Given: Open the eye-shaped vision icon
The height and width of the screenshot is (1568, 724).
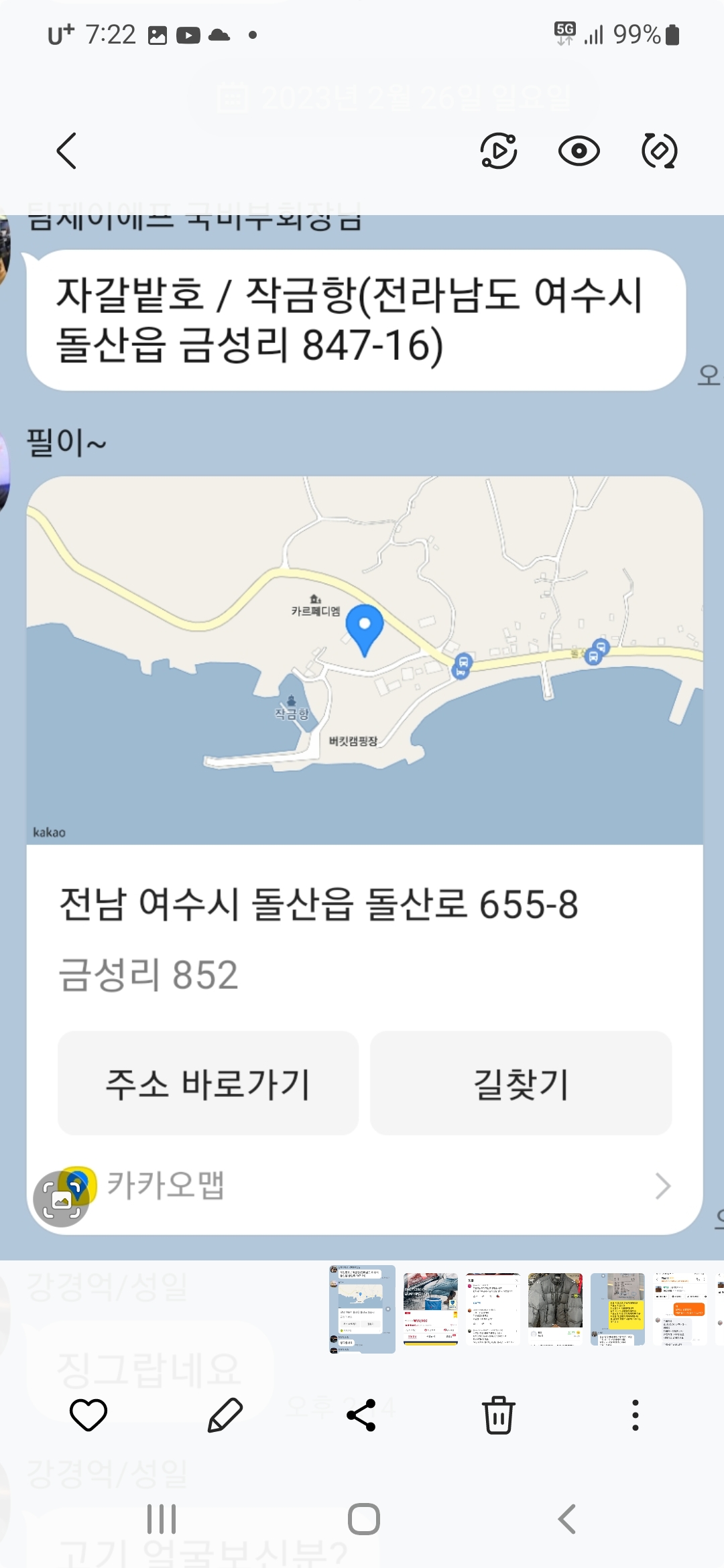Looking at the screenshot, I should pos(579,151).
